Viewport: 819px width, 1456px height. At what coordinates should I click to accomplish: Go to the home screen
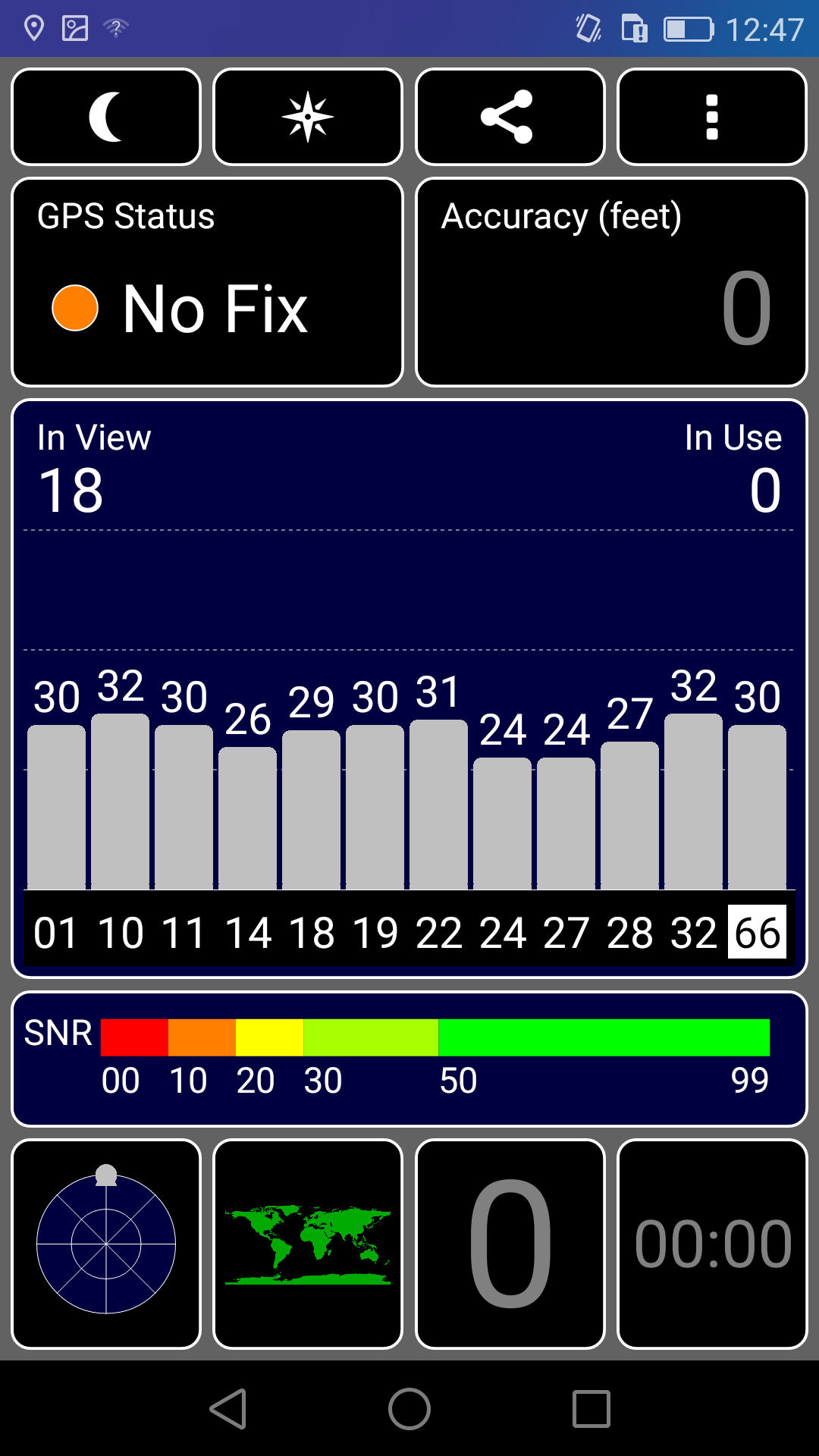pyautogui.click(x=409, y=1409)
